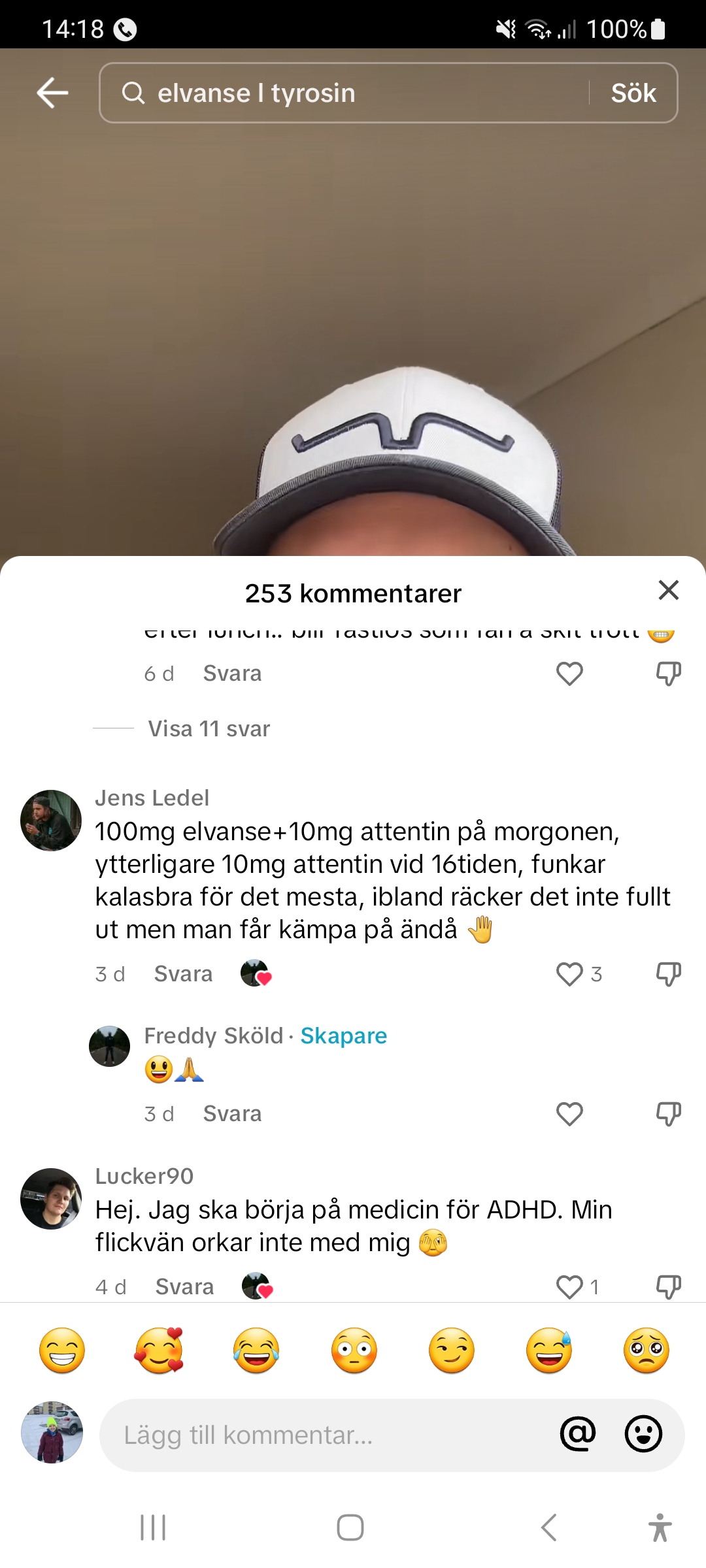This screenshot has height=1568, width=706.
Task: Dislike Freddy Sköld's reply
Action: click(x=668, y=1114)
